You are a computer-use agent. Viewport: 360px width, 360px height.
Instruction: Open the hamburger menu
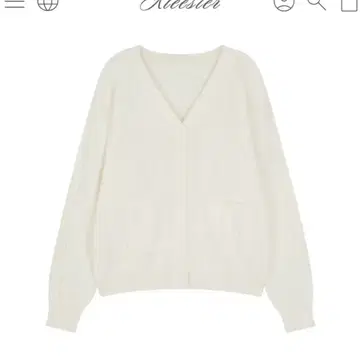(15, 4)
